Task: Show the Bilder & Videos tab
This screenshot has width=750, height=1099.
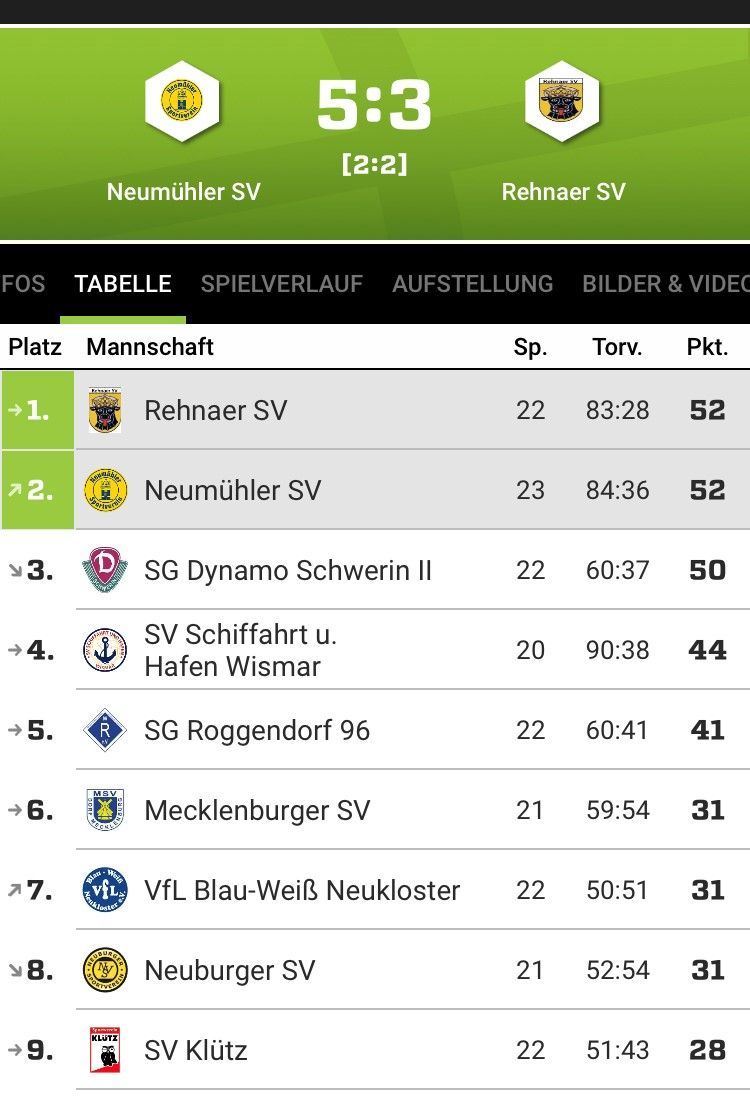Action: [x=665, y=284]
